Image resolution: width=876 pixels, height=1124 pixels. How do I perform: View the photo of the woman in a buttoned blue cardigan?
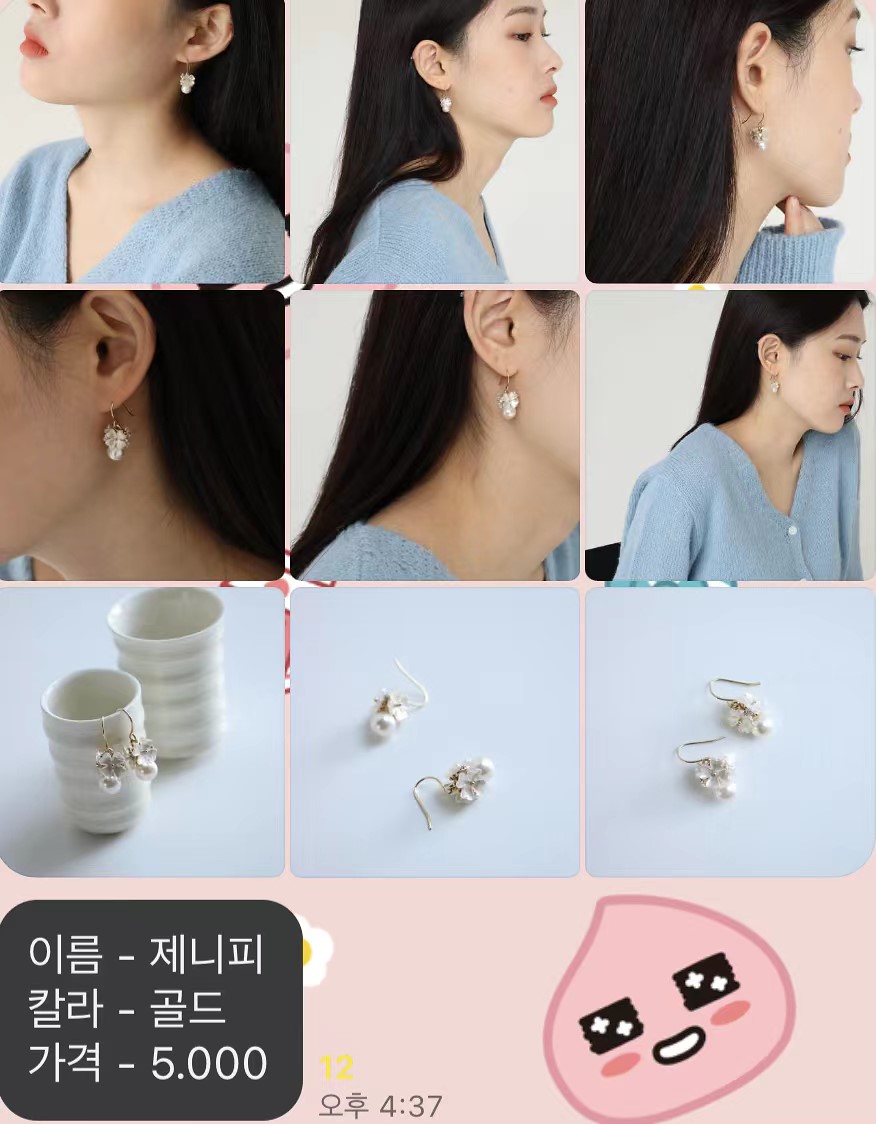[729, 435]
